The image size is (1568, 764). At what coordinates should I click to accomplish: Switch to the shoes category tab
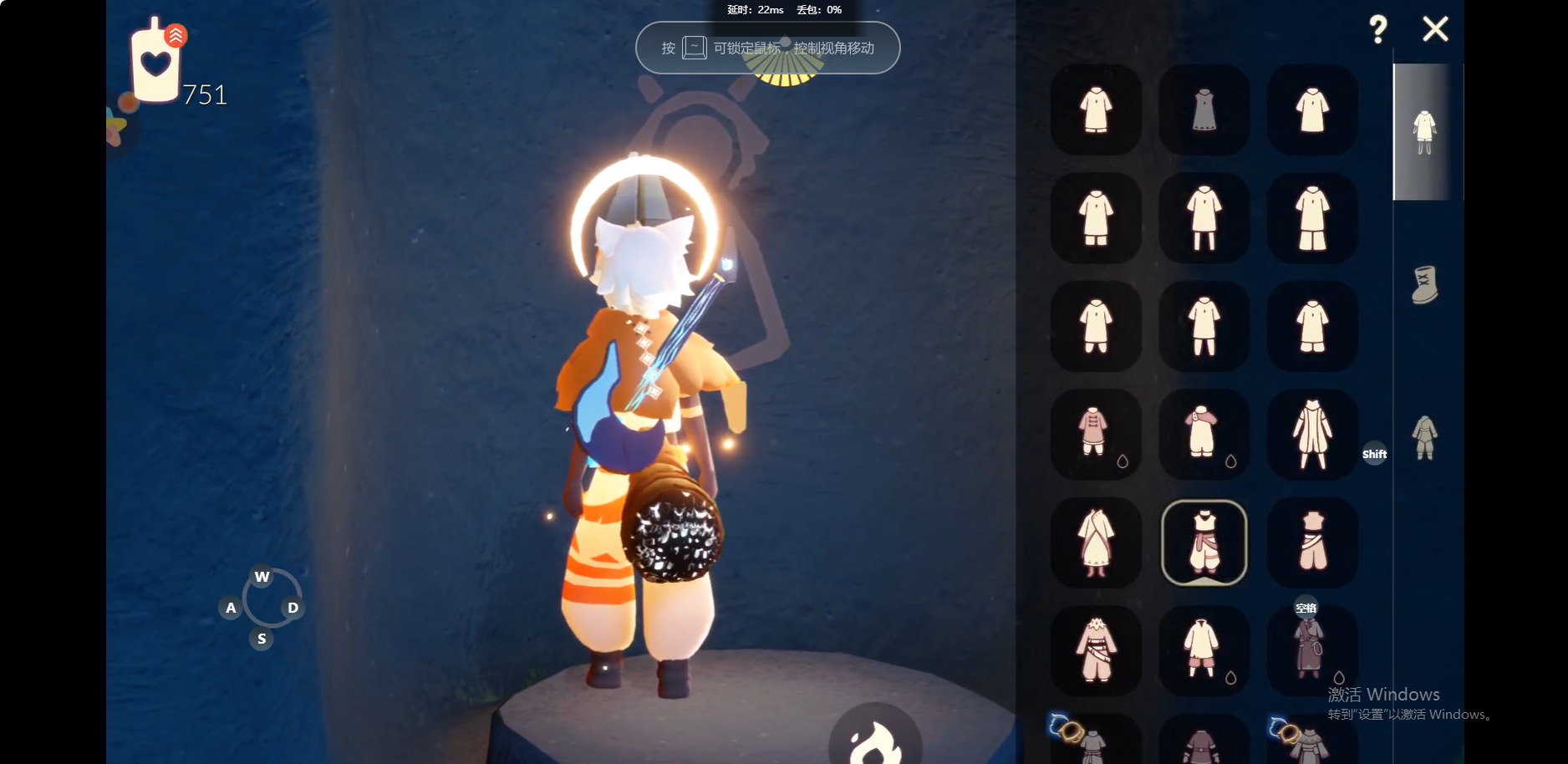[x=1424, y=285]
